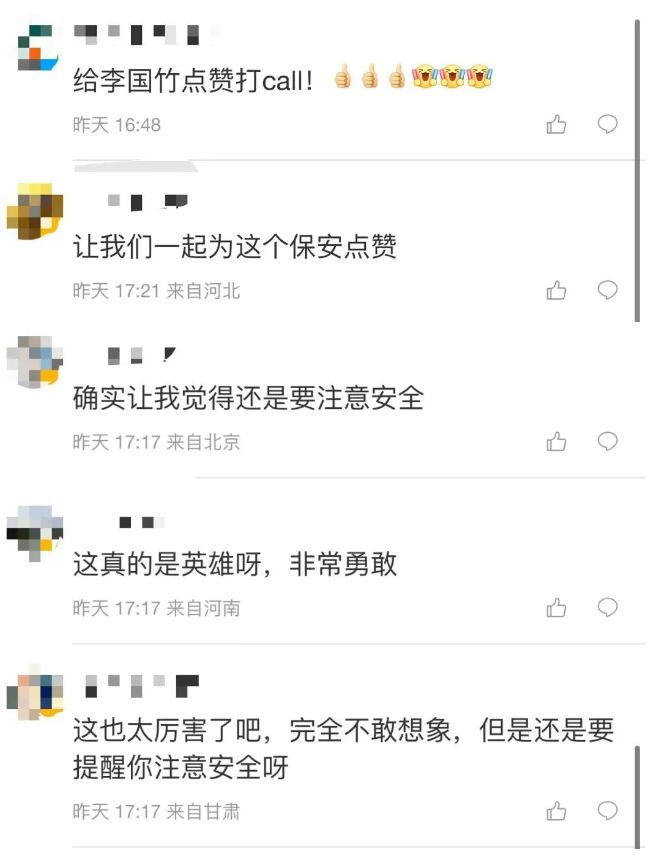663x855 pixels.
Task: Reply to the comment 确实让我觉得还是要注意安全
Action: pyautogui.click(x=607, y=442)
